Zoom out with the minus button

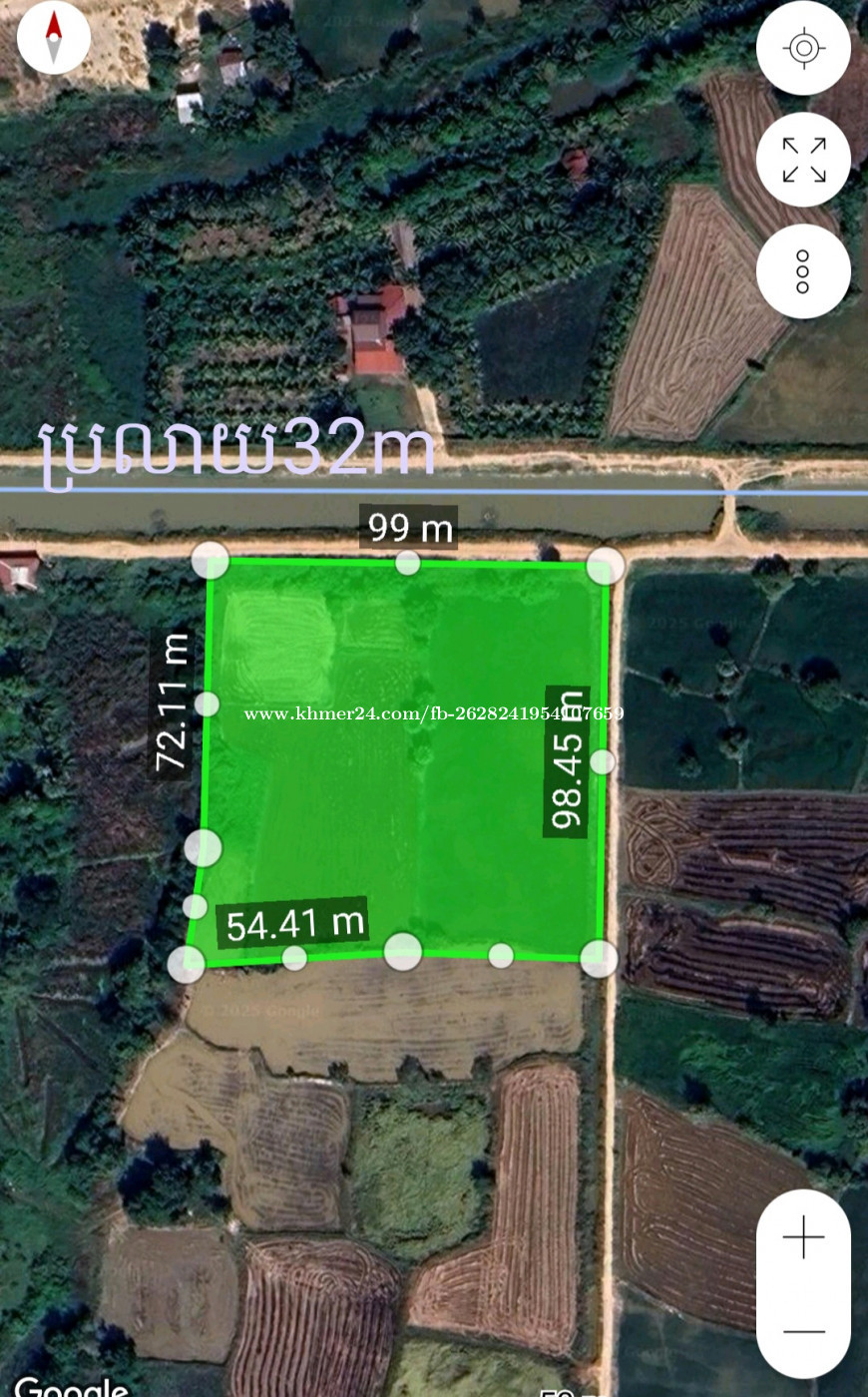tap(803, 1331)
